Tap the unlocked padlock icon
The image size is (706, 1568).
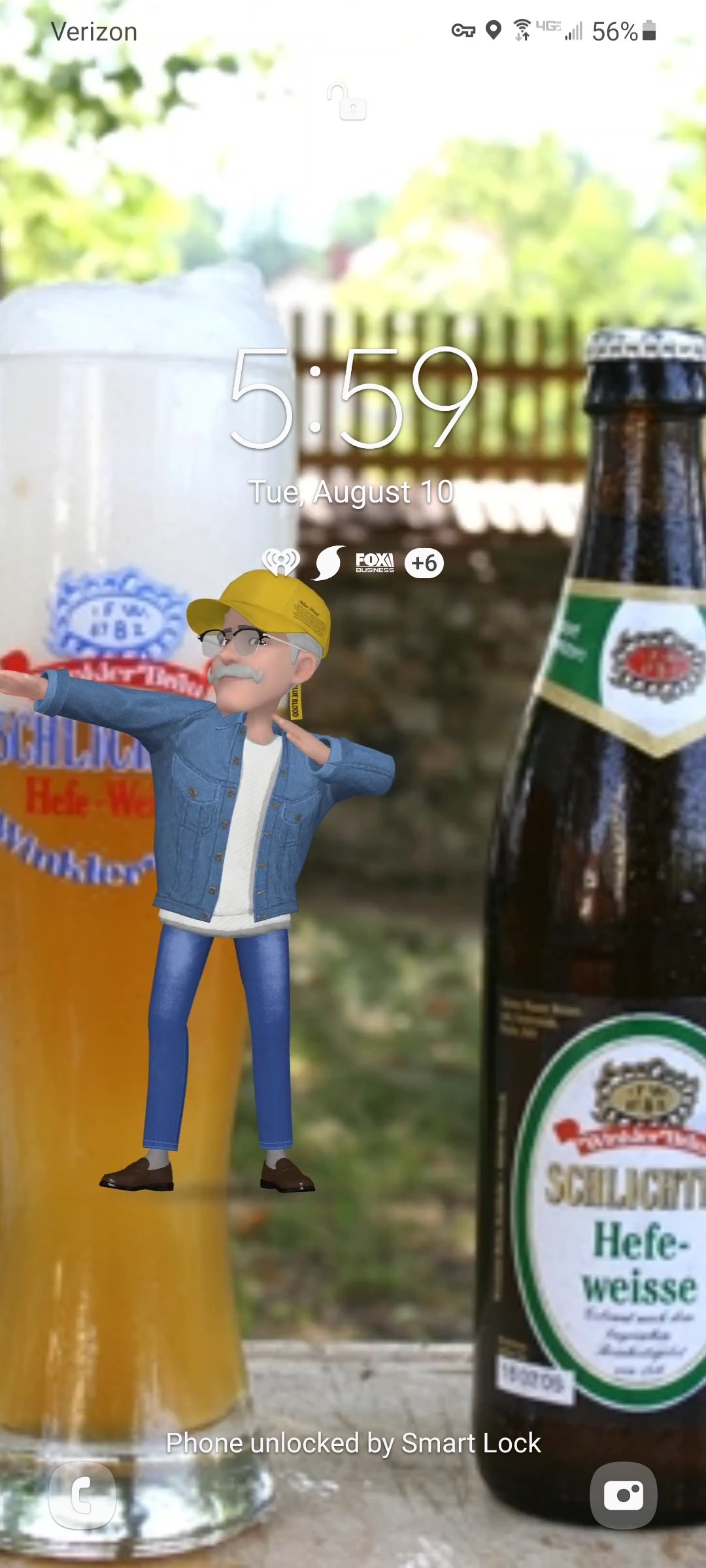347,102
